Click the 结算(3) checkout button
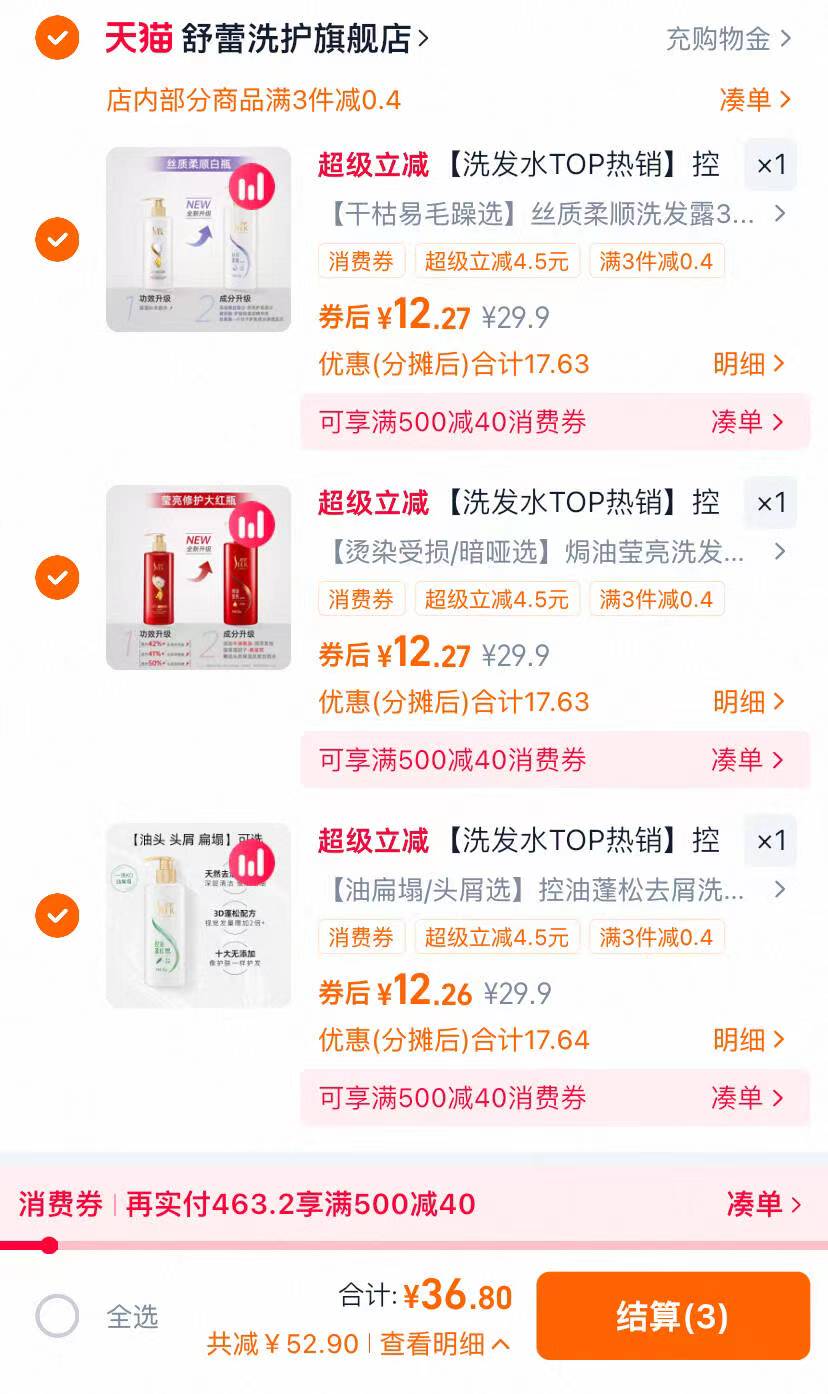Image resolution: width=828 pixels, height=1394 pixels. pos(673,1318)
